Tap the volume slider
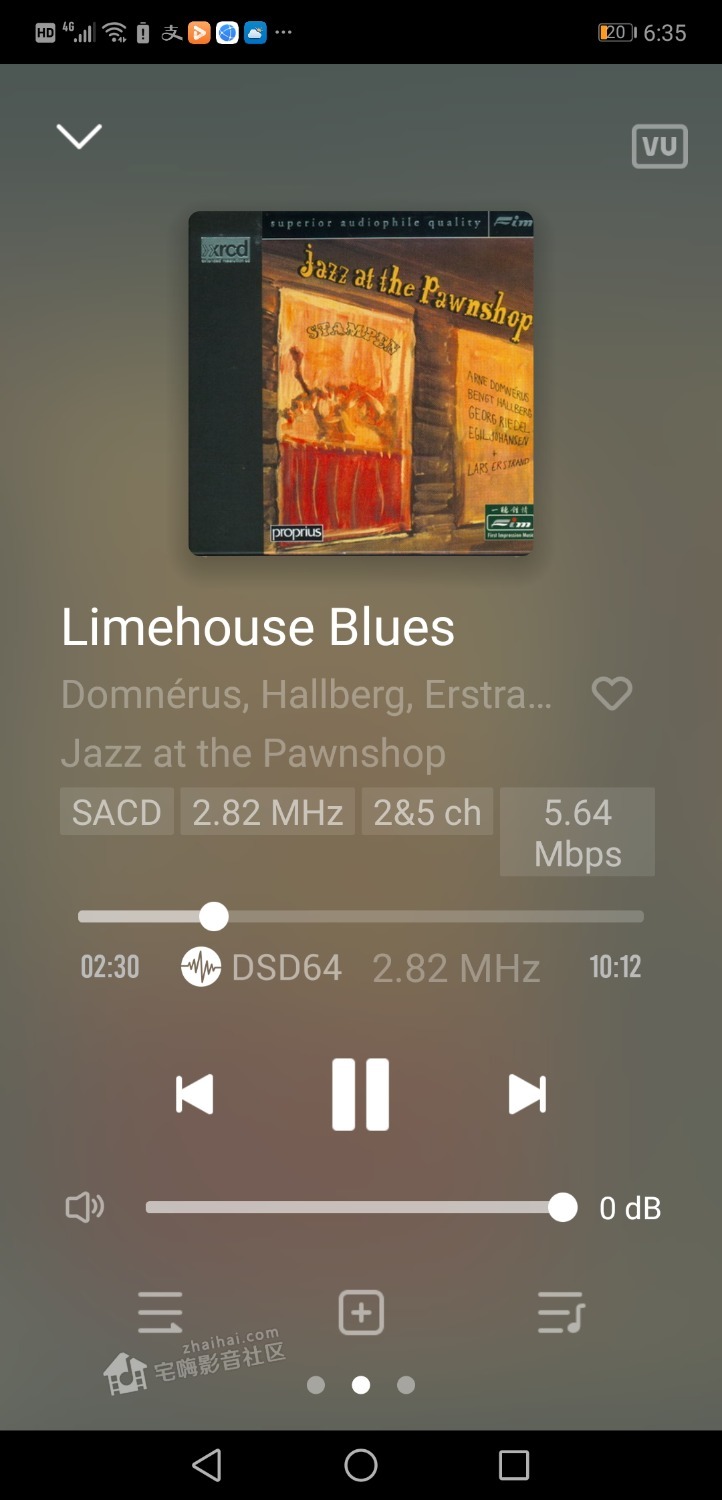Screen dimensions: 722x1500 click(354, 1208)
